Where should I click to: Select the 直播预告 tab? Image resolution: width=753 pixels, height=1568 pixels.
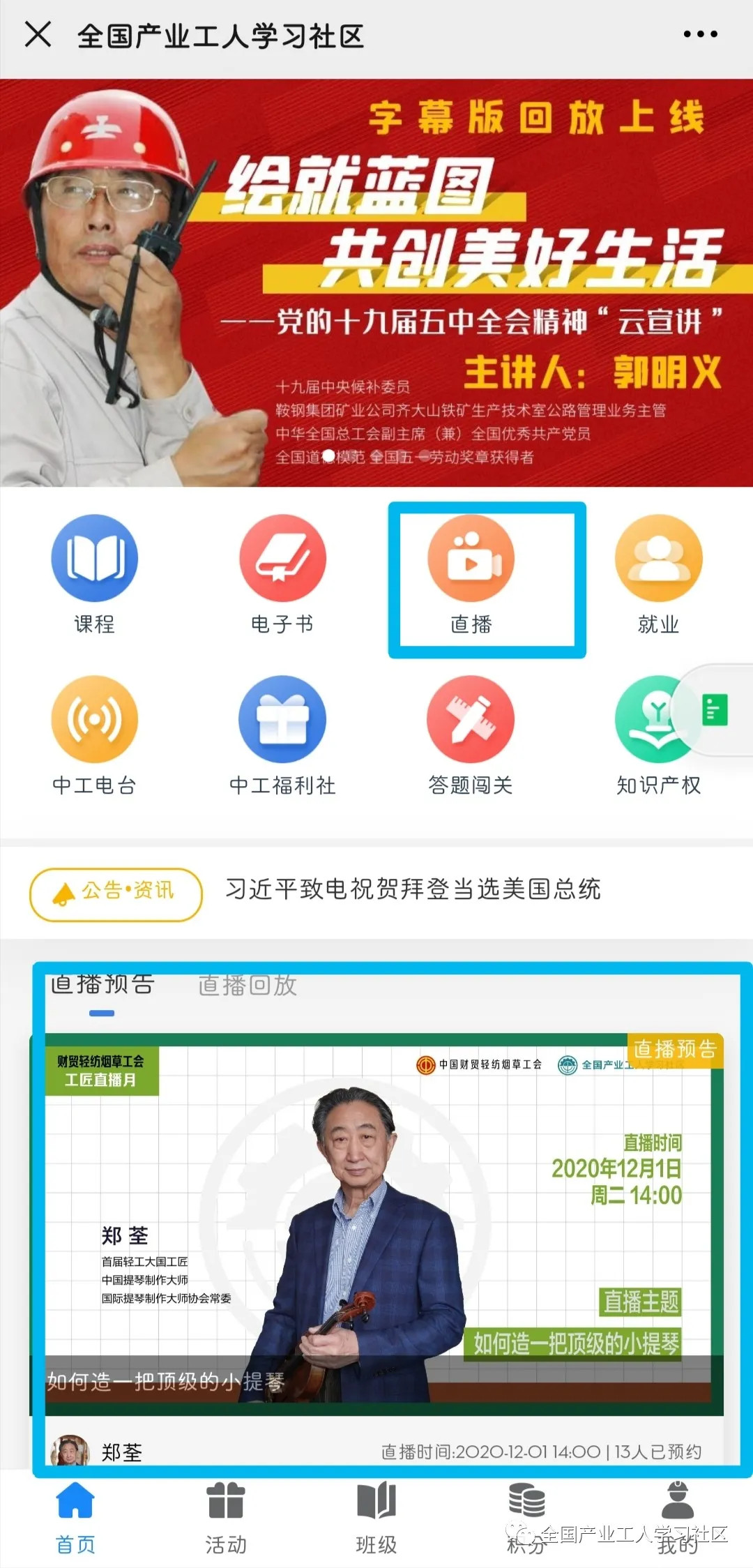point(102,986)
